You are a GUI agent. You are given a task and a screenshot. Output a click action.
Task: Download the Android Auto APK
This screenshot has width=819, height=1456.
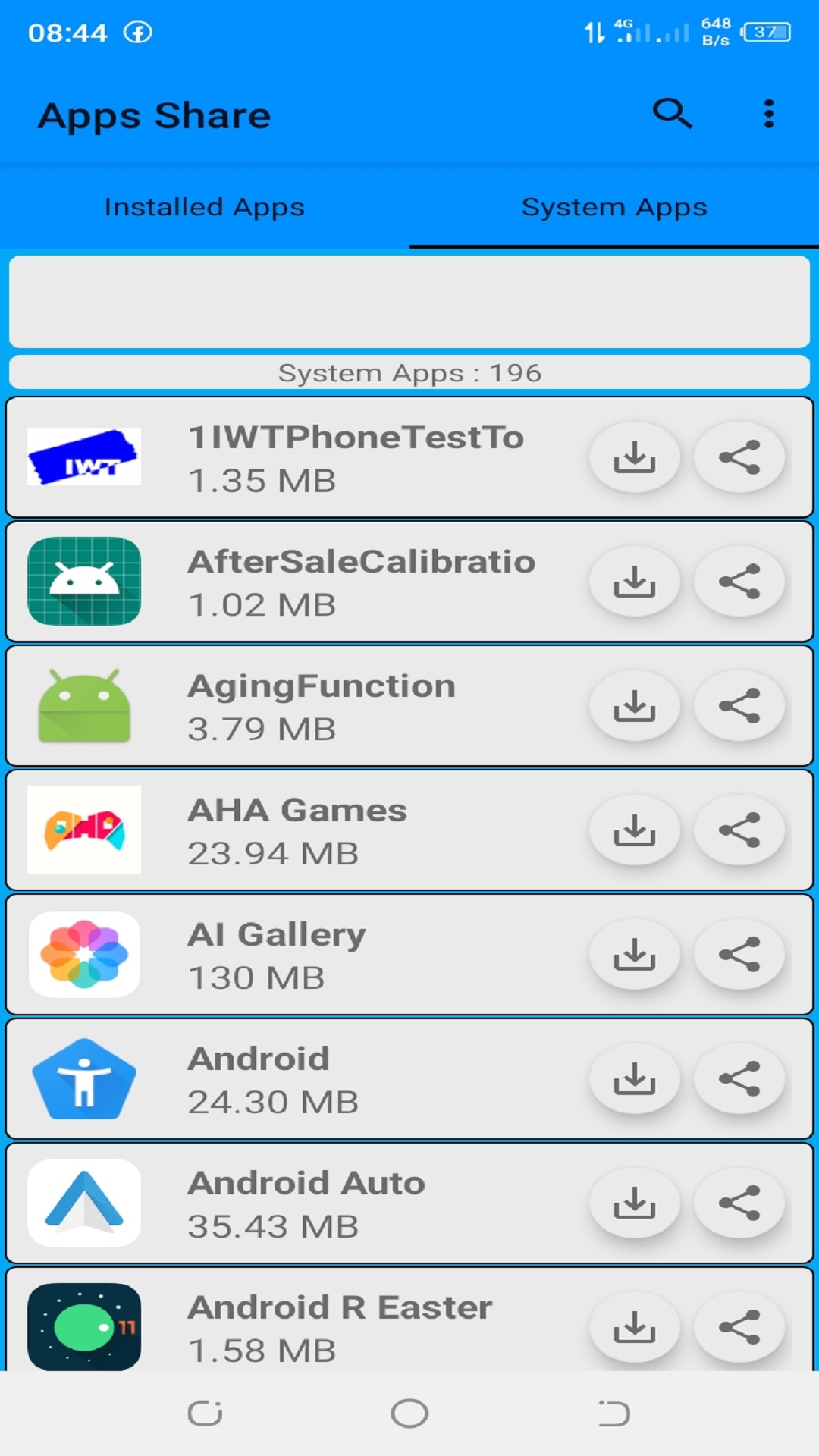pos(635,1204)
